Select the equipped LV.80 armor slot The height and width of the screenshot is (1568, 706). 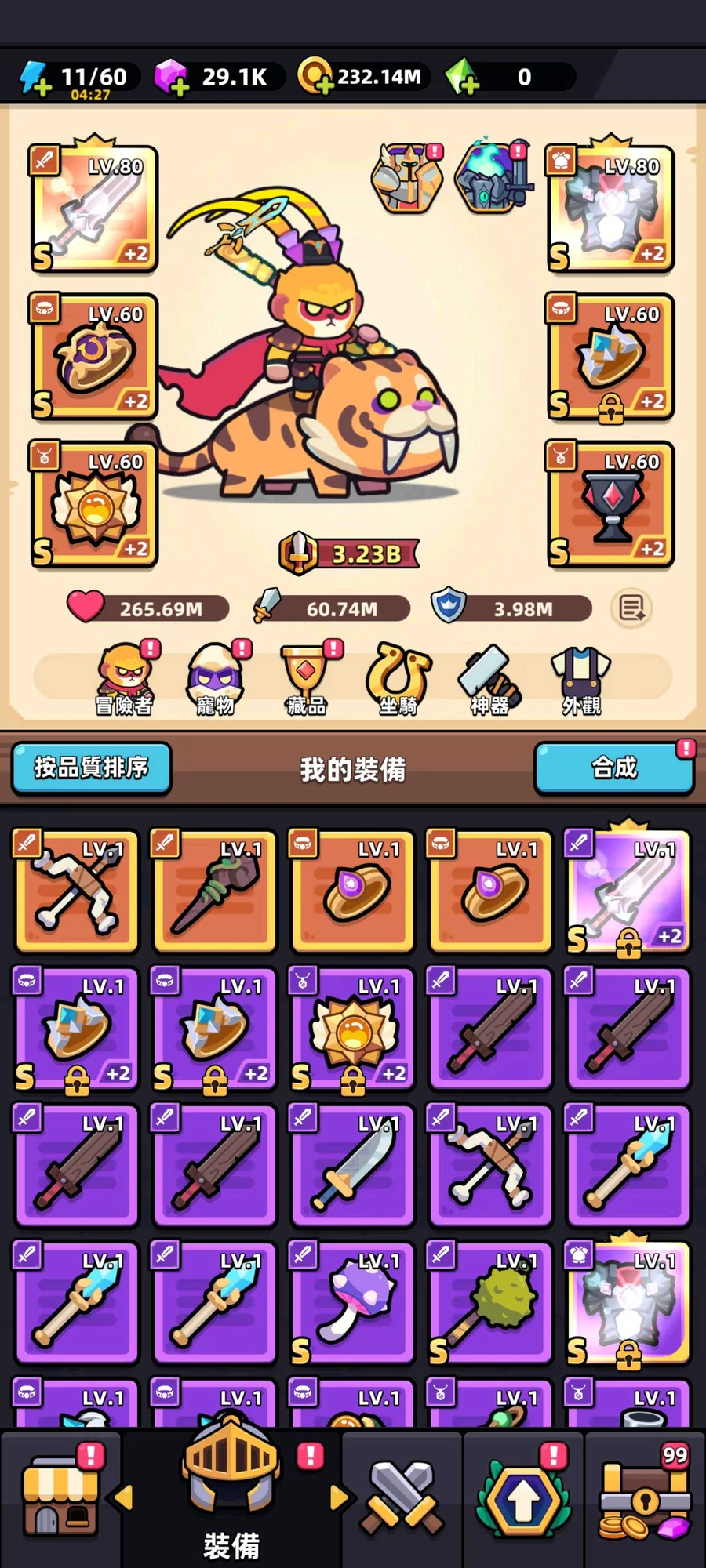610,209
